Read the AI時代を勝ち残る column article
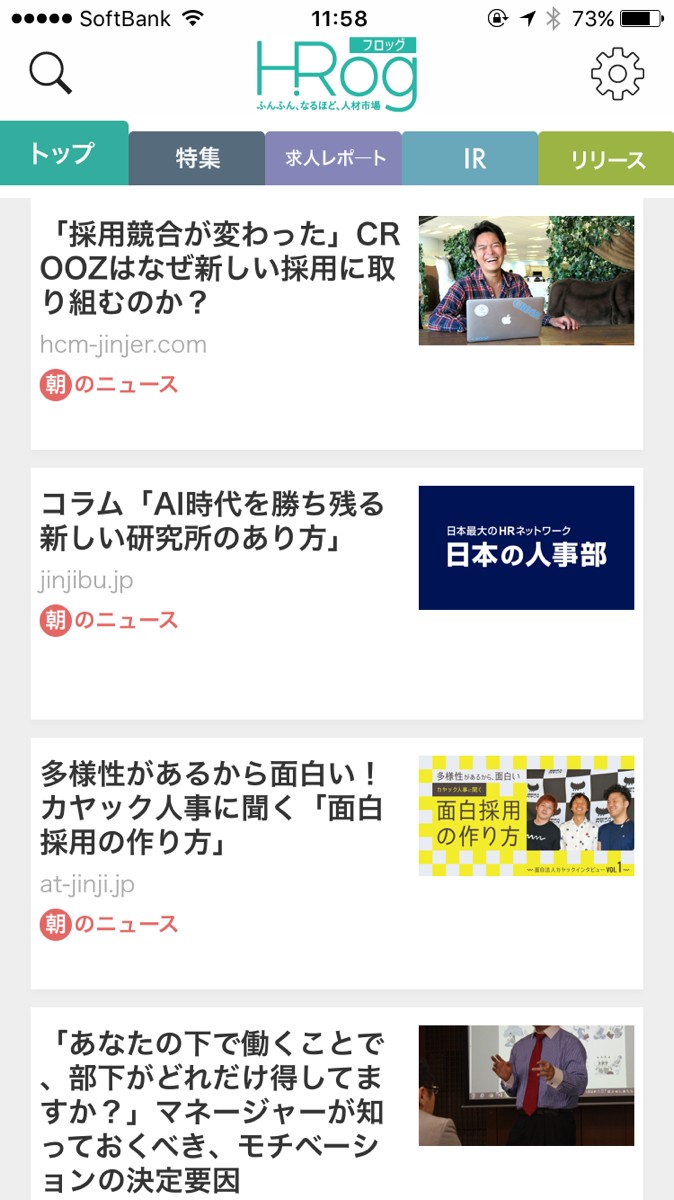674x1200 pixels. point(212,521)
